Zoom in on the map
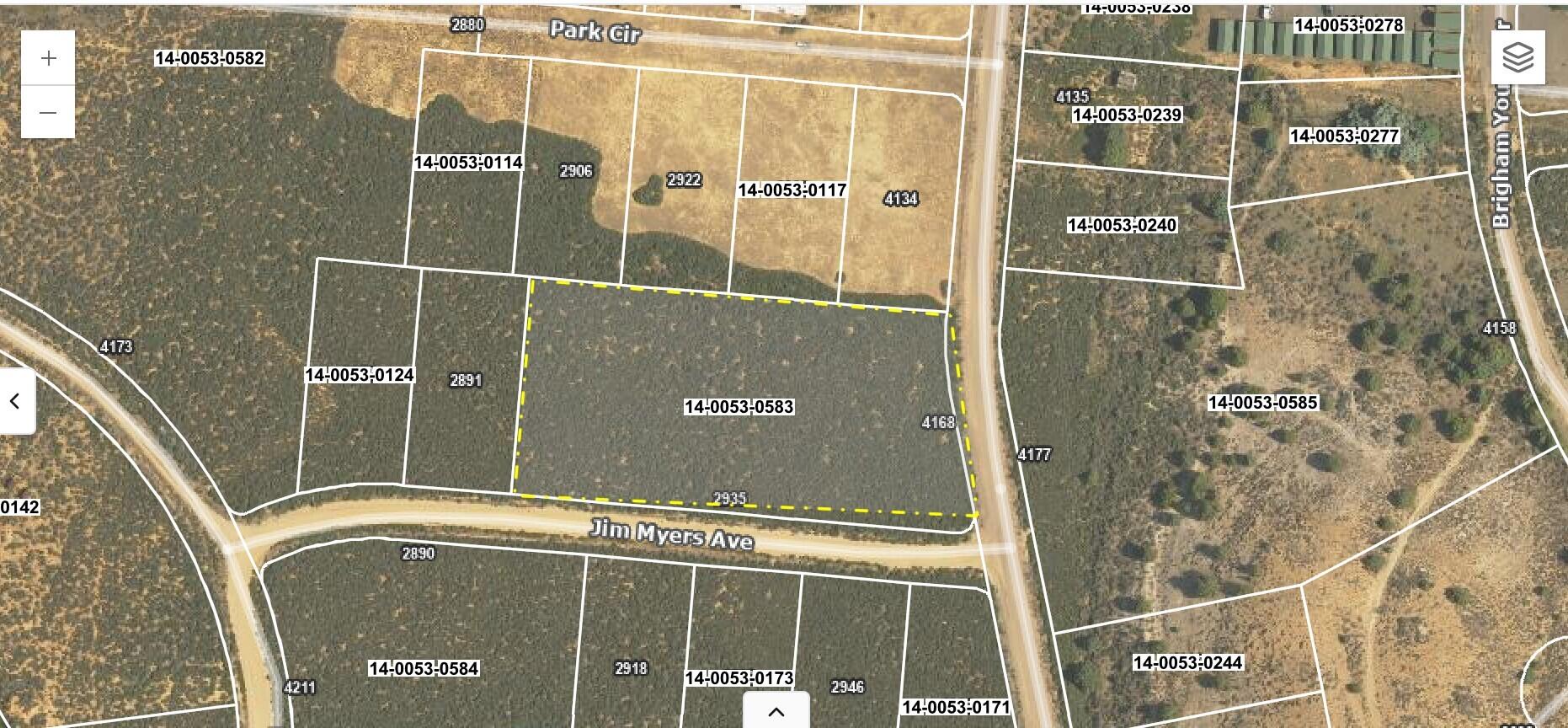Image resolution: width=1568 pixels, height=728 pixels. coord(48,58)
